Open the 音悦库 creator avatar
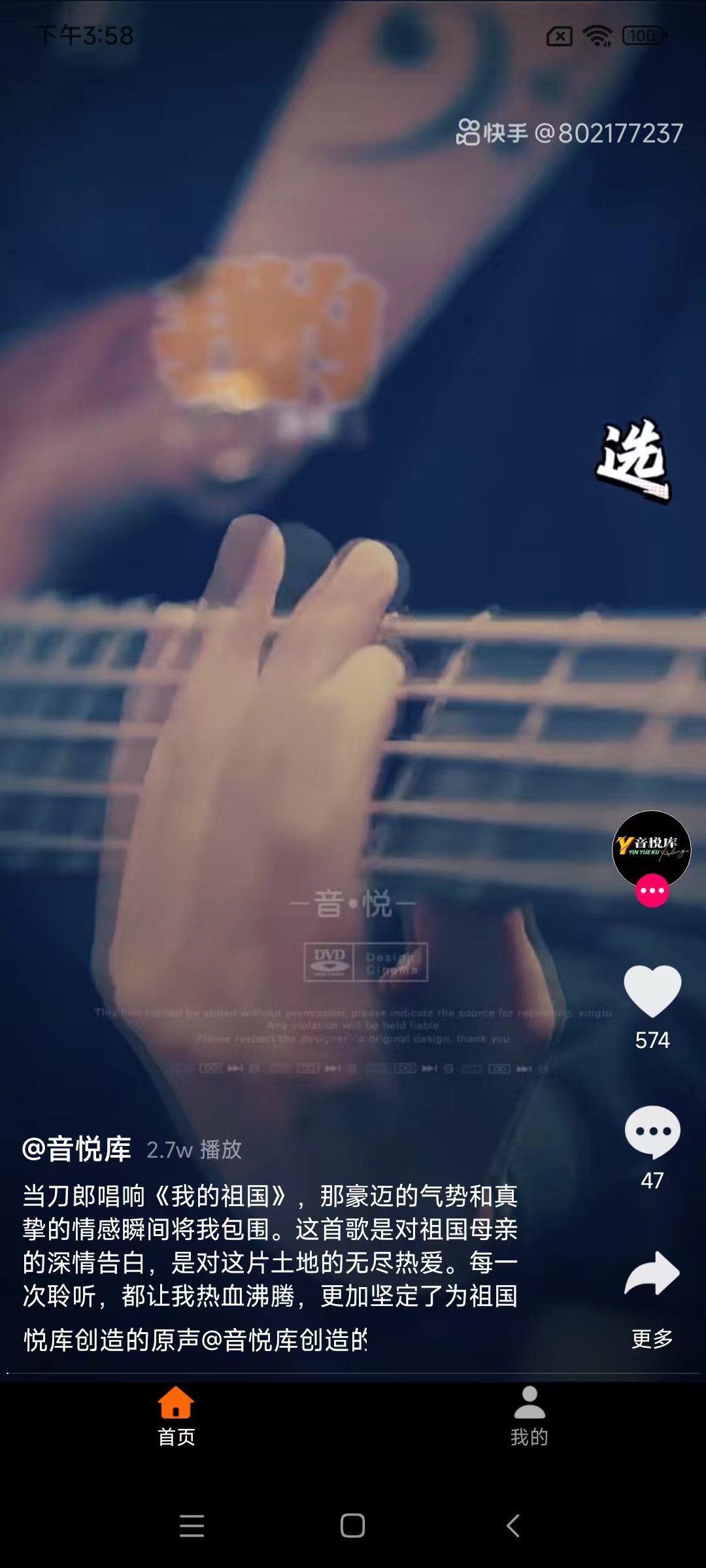Screen dimensions: 706x1568 coord(651,848)
